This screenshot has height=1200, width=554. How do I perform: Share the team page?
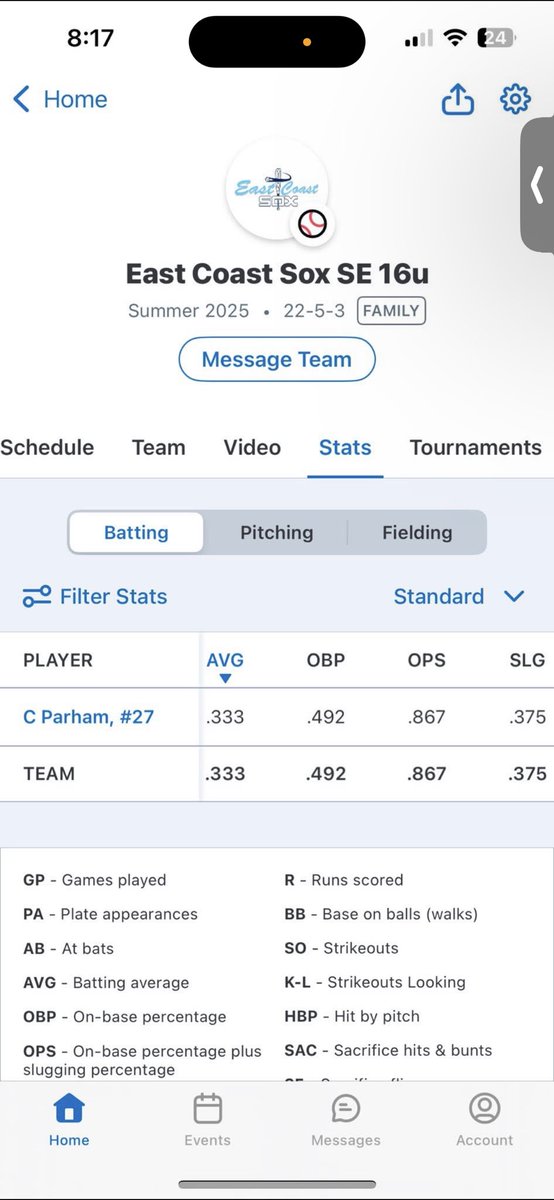click(457, 99)
